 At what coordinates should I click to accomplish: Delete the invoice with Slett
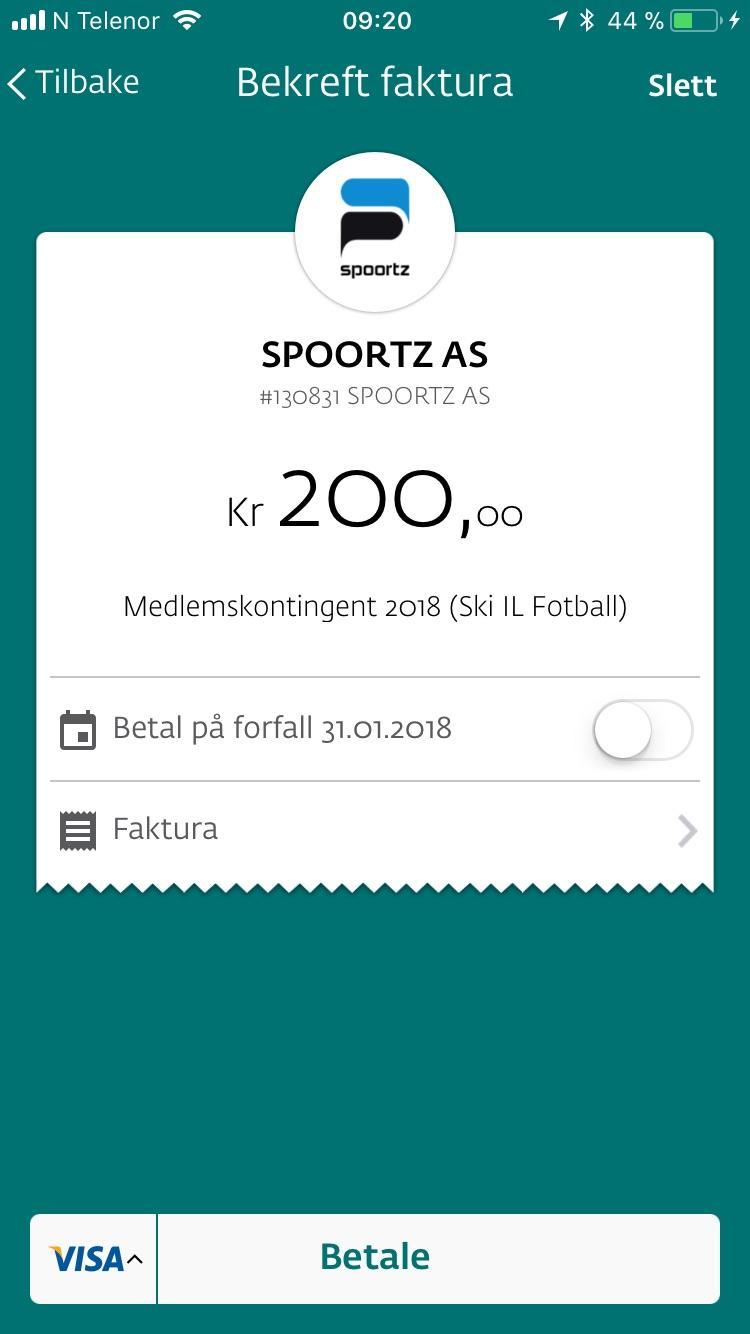click(x=682, y=86)
